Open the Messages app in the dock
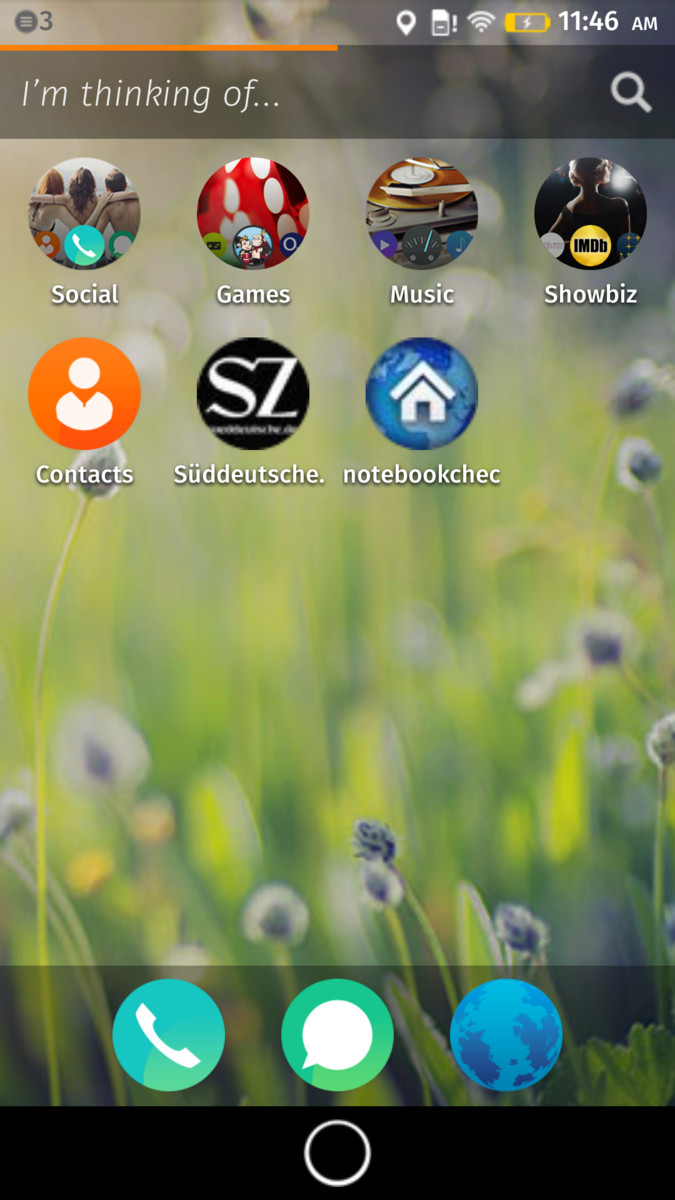 coord(337,1035)
